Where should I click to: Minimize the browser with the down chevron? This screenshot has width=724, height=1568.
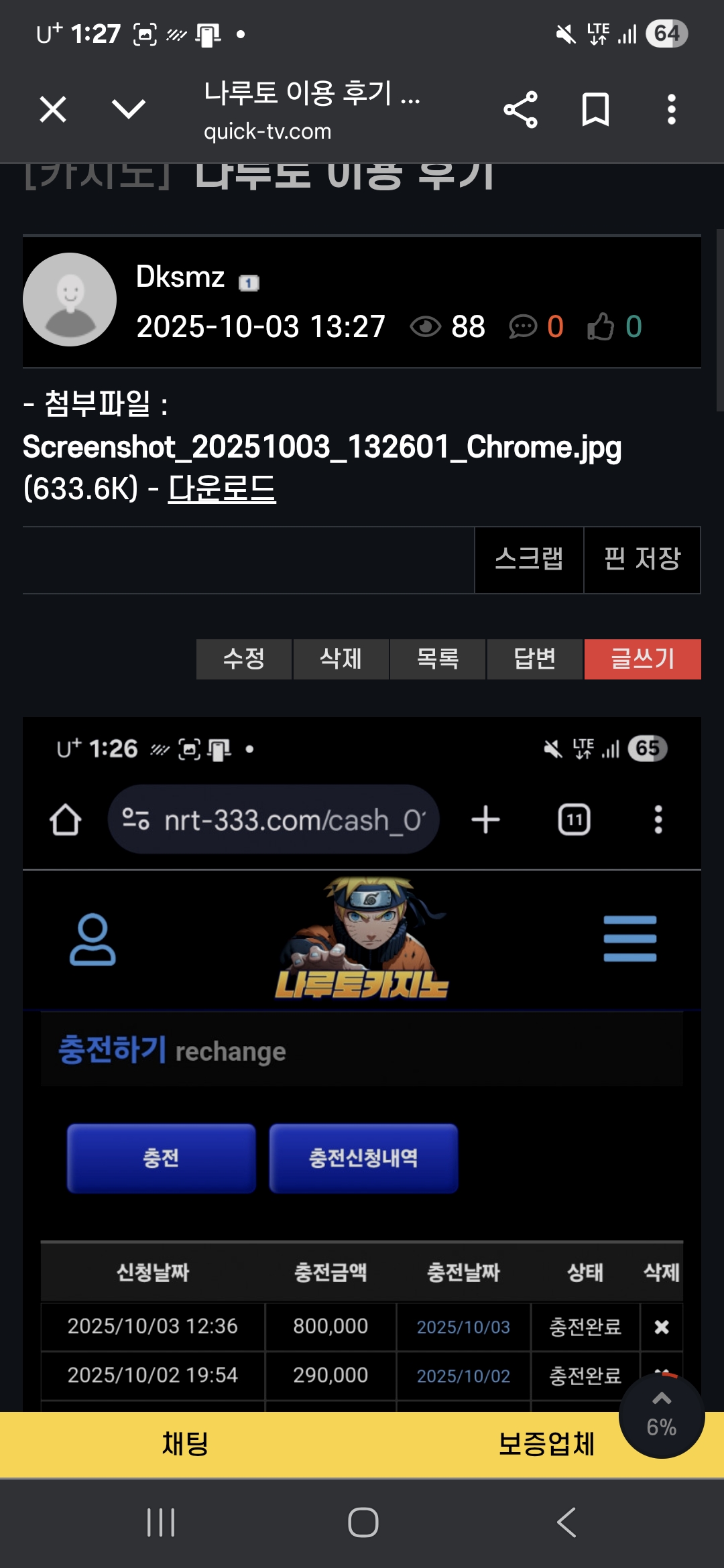point(128,109)
